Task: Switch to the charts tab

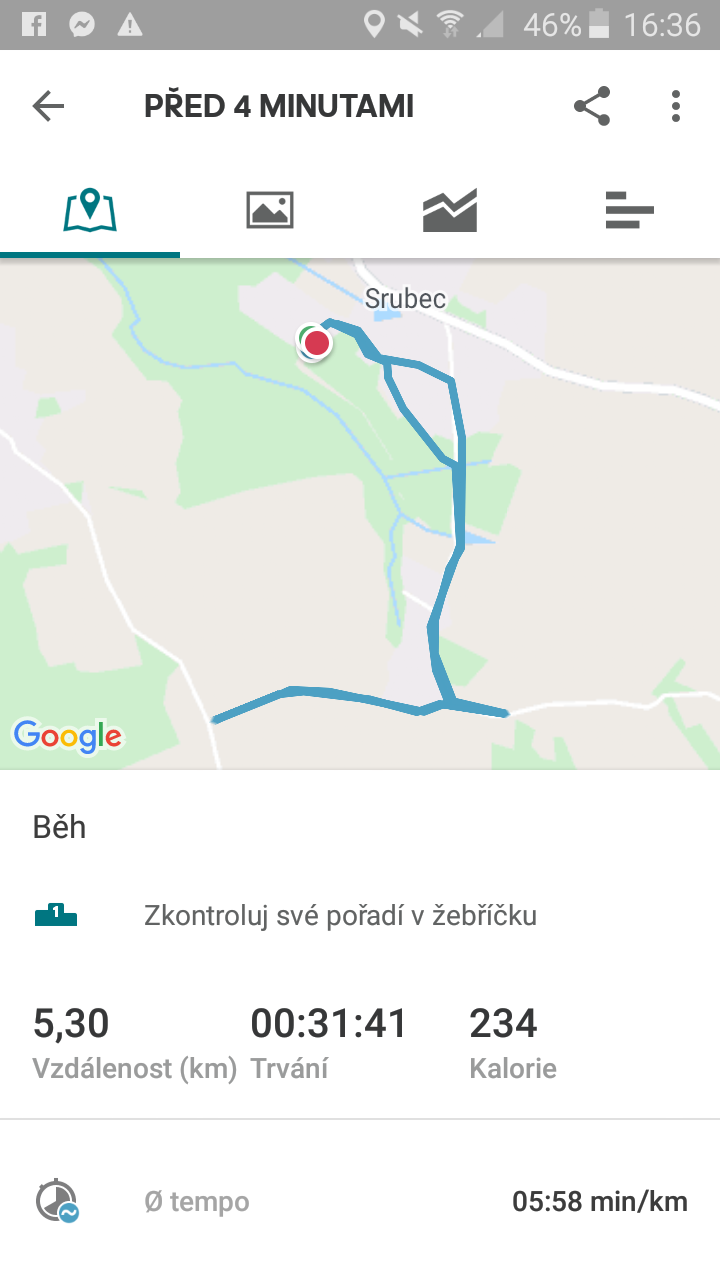Action: point(450,210)
